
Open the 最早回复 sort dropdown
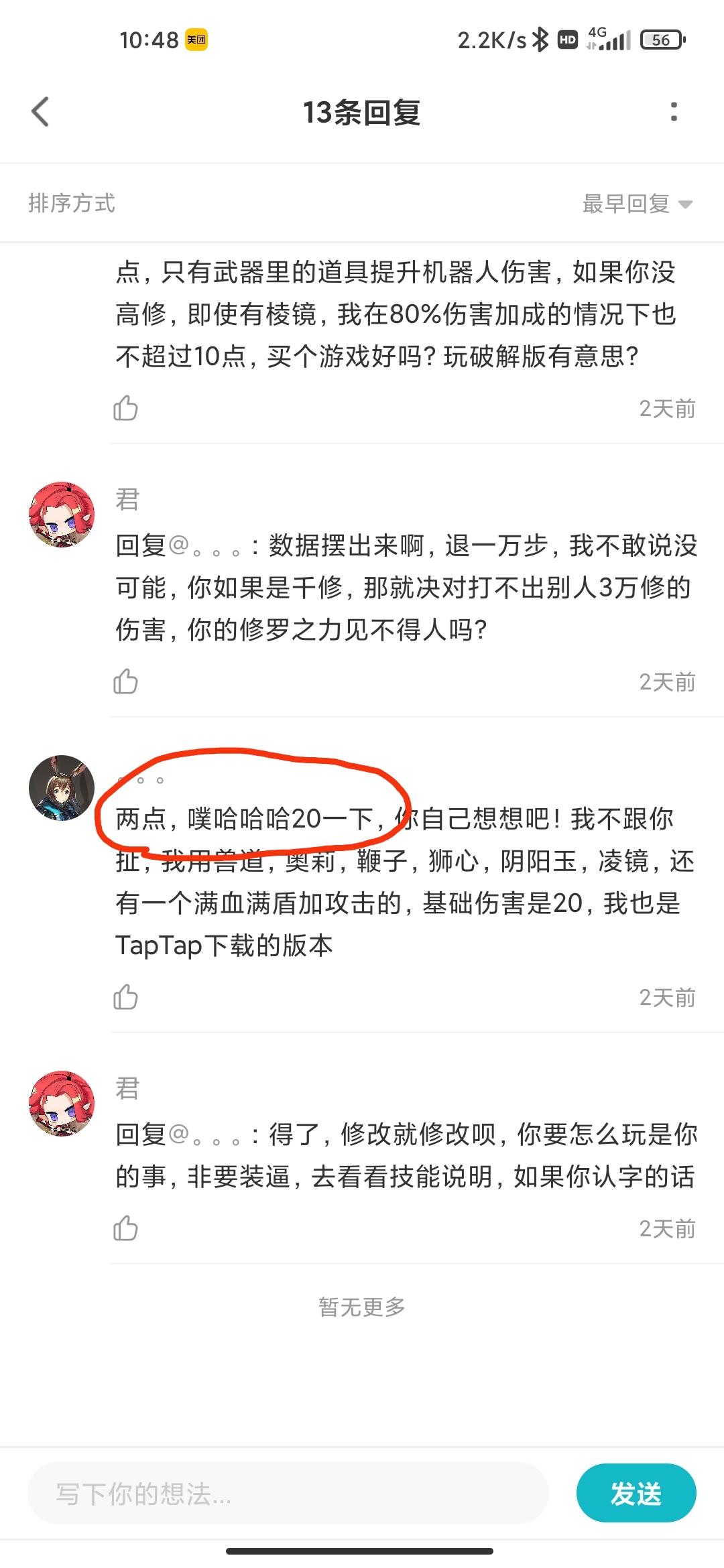623,203
